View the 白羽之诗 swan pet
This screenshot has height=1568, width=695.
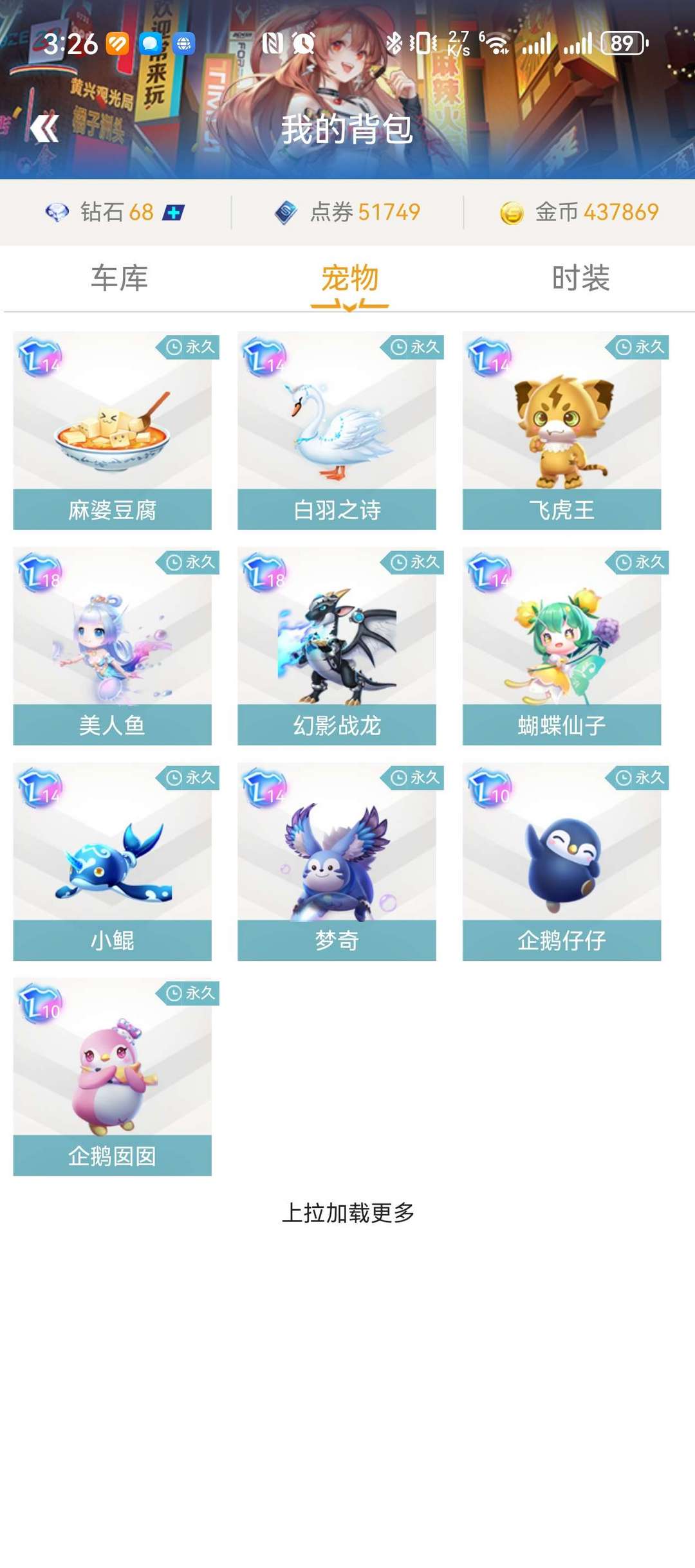[x=337, y=430]
